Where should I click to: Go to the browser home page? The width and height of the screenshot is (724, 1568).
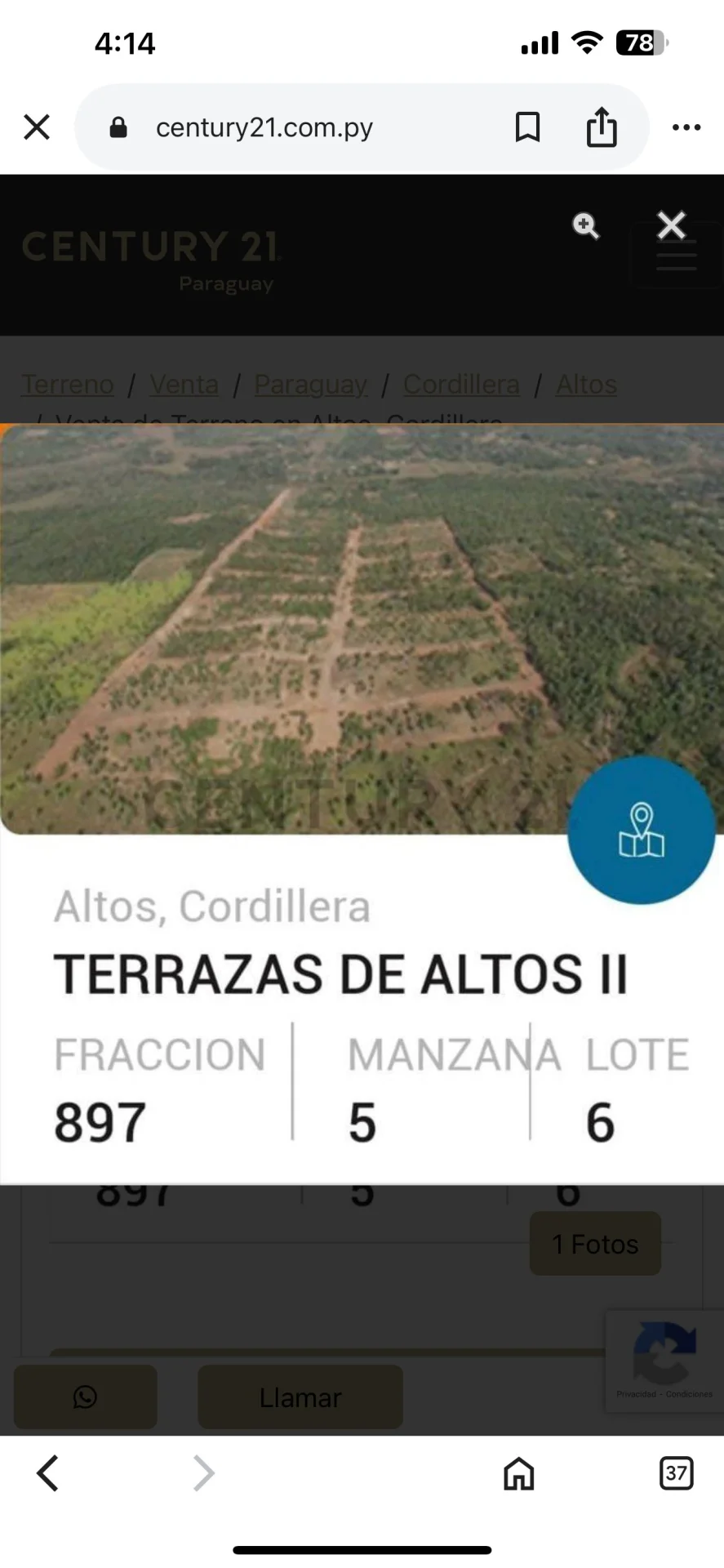(x=518, y=1473)
